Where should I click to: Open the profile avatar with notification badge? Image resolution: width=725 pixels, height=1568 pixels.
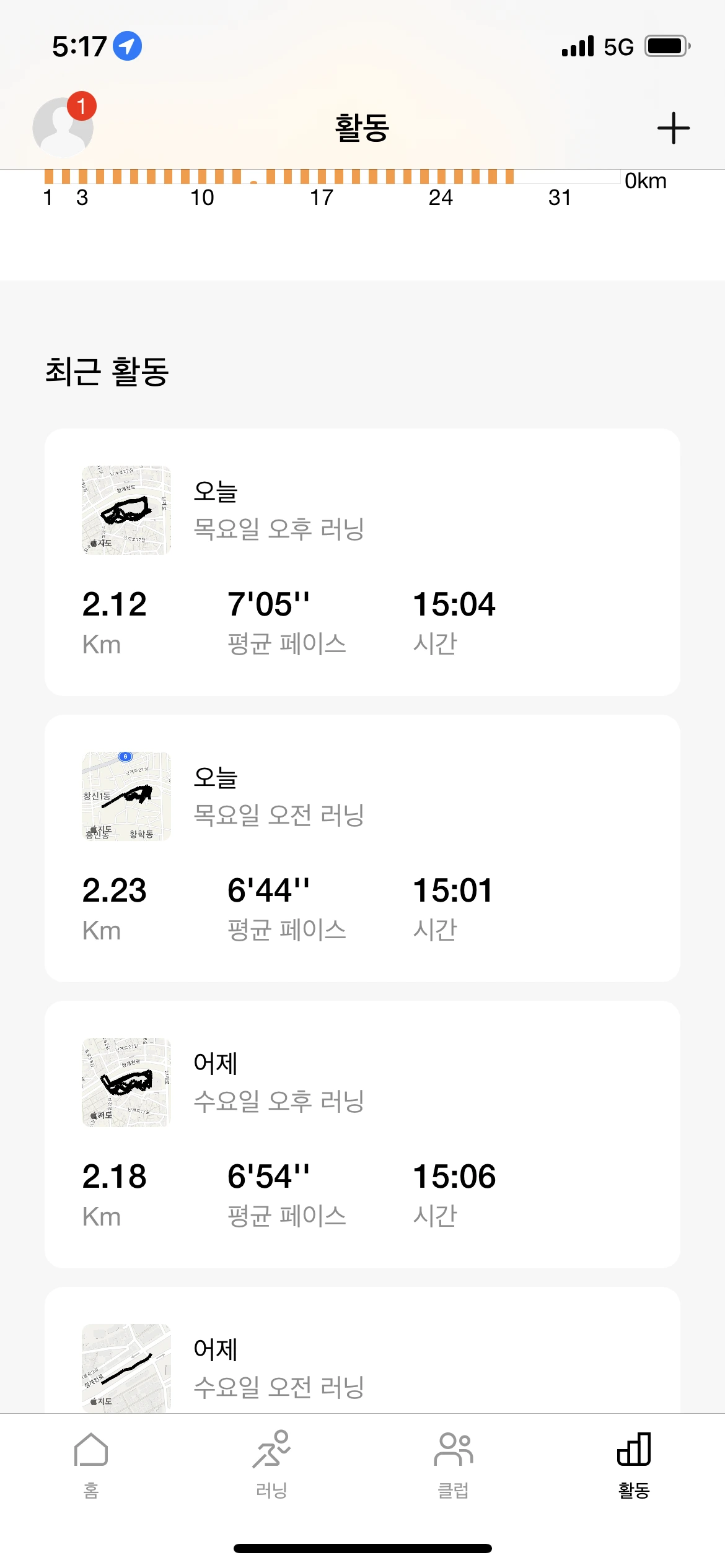tap(63, 127)
